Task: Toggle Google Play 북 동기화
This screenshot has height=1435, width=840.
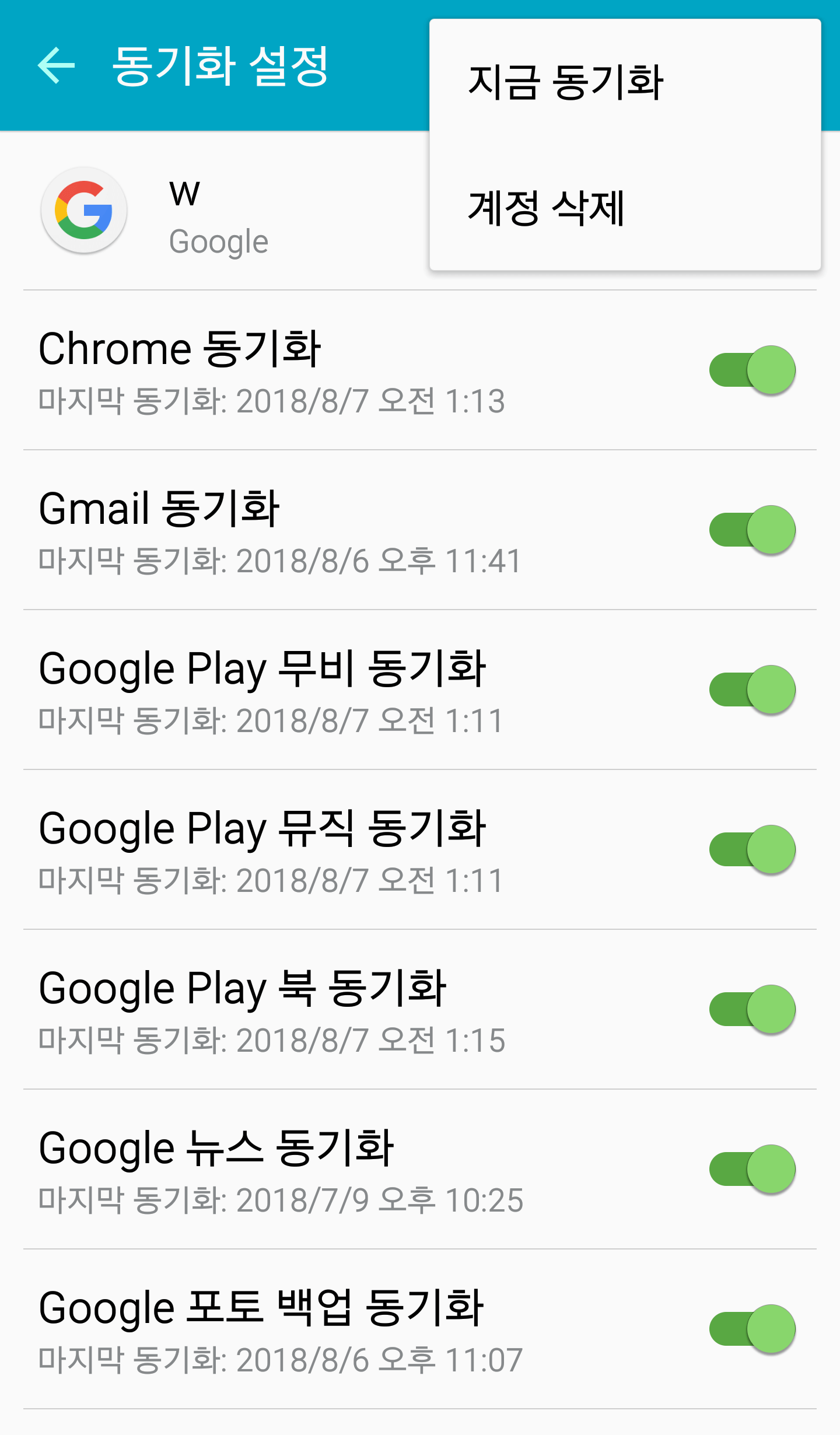Action: [752, 1009]
